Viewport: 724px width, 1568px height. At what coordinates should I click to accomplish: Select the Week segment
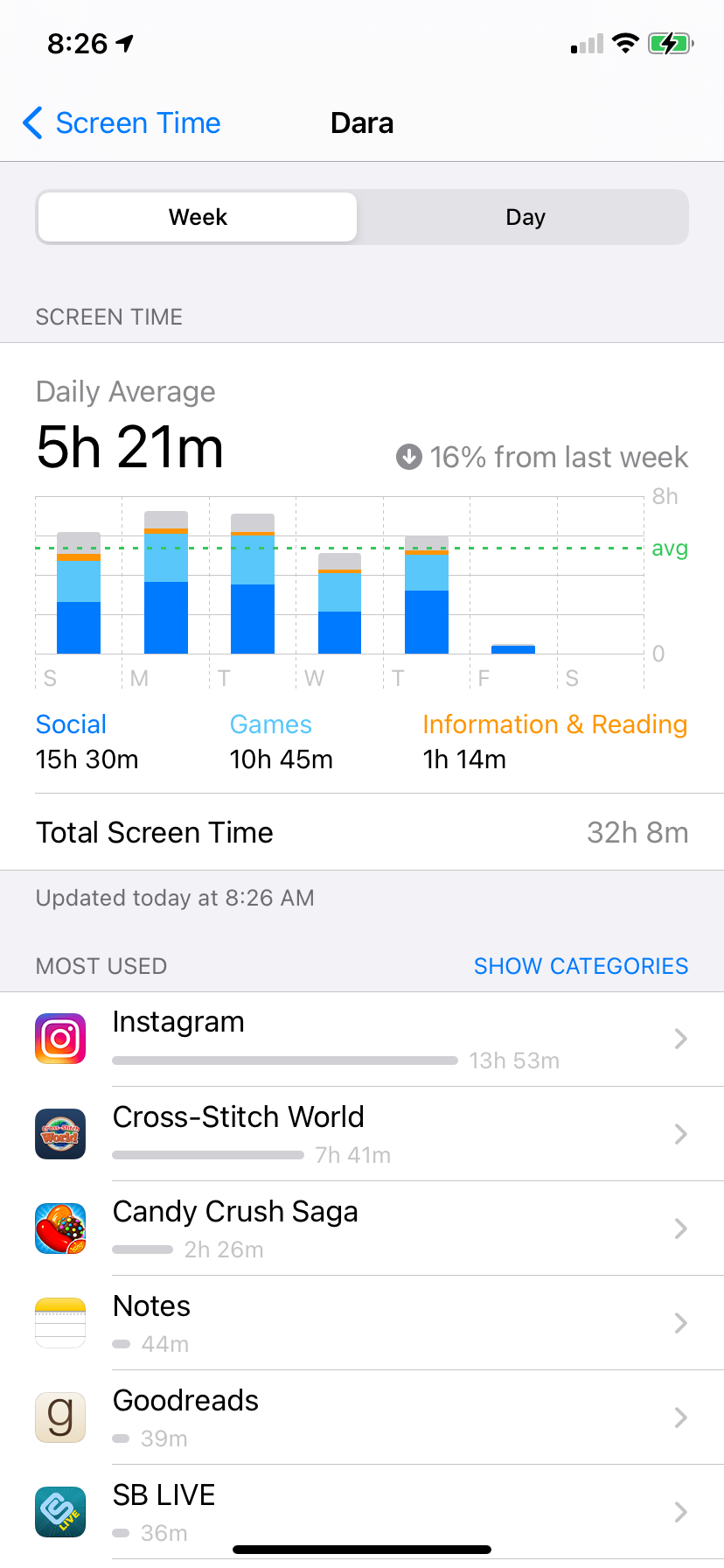pyautogui.click(x=198, y=217)
